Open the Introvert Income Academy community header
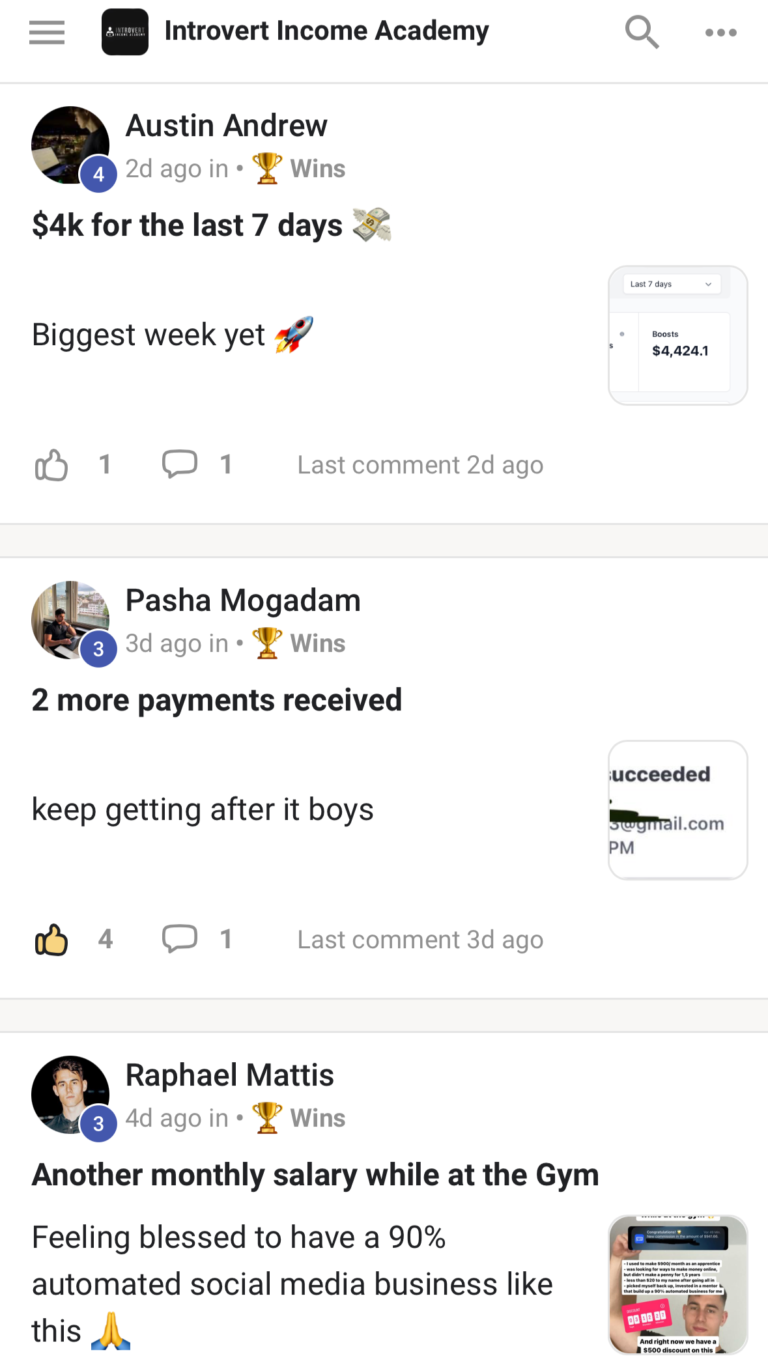Image resolution: width=768 pixels, height=1365 pixels. (x=326, y=32)
